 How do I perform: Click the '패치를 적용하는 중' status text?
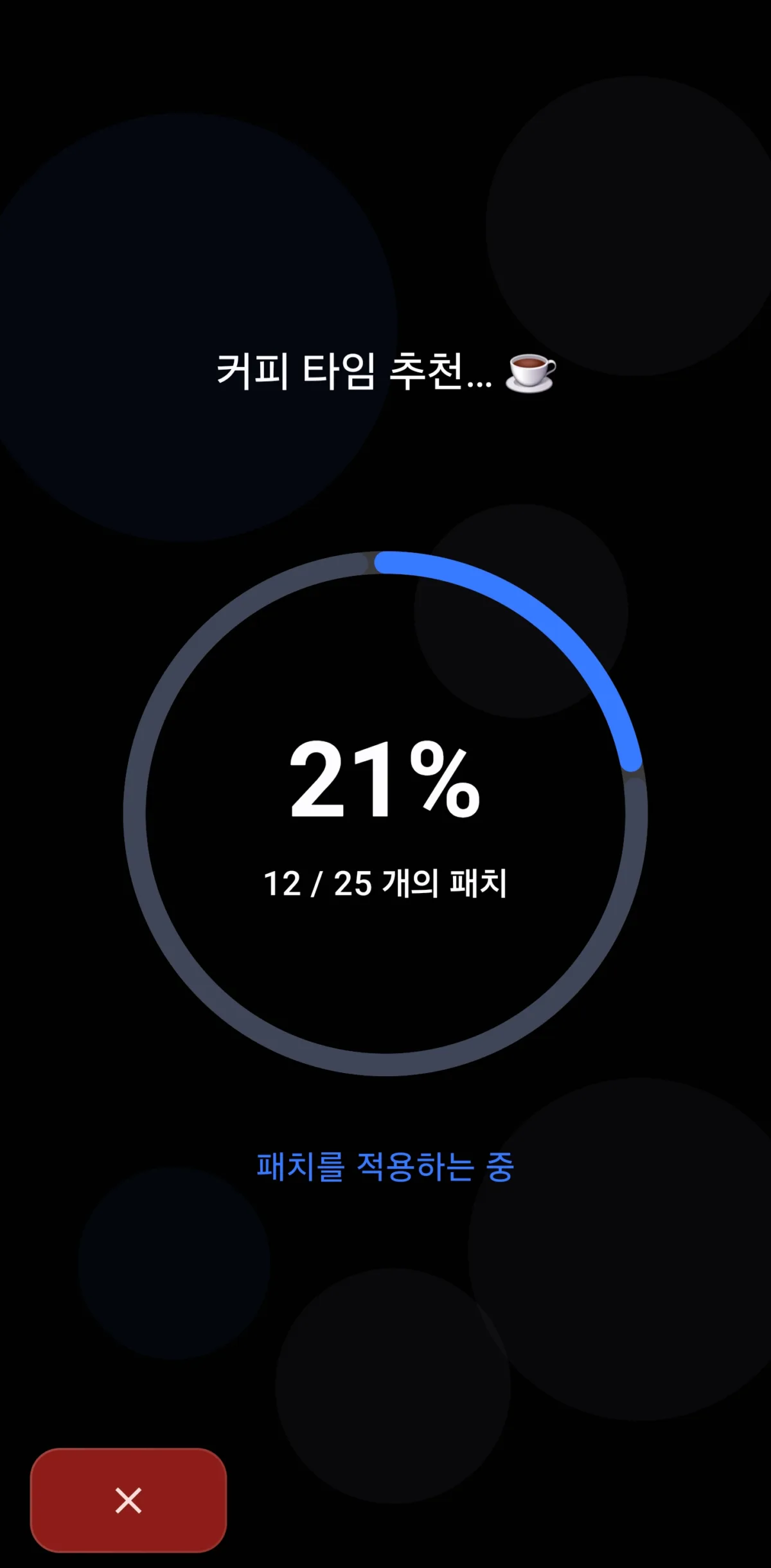384,1168
